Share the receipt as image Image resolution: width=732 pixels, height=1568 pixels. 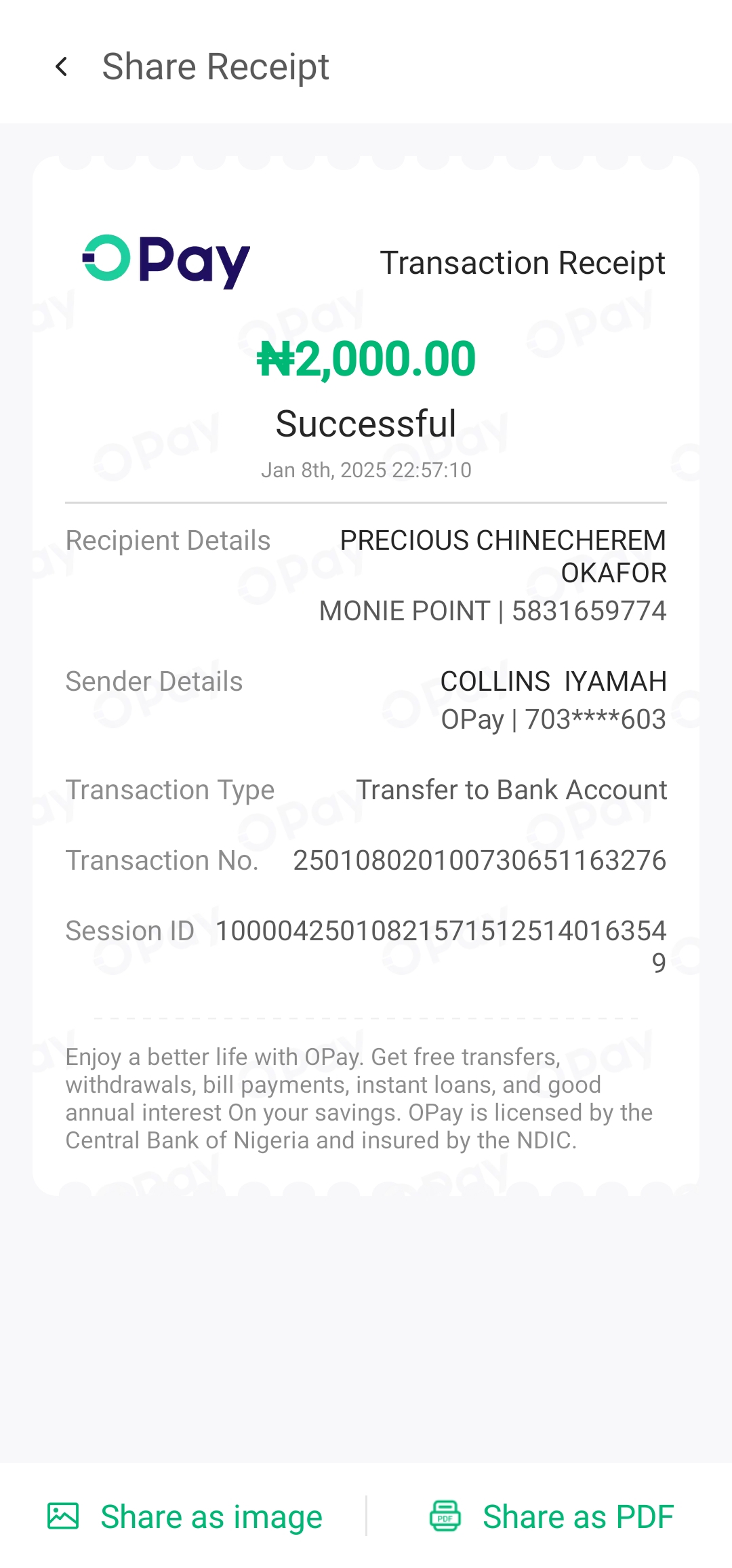pyautogui.click(x=185, y=1516)
